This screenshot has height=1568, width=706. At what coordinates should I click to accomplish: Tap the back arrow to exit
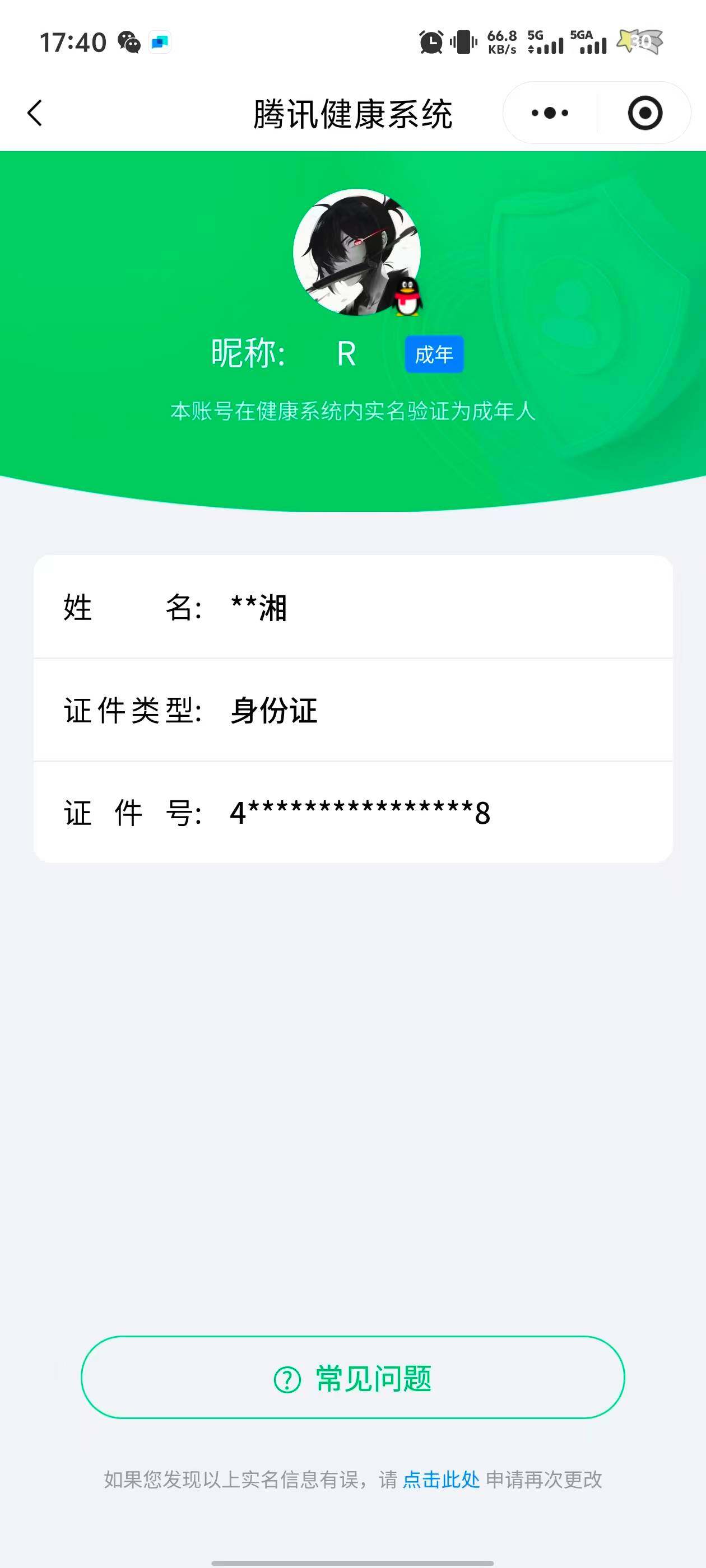(x=35, y=113)
